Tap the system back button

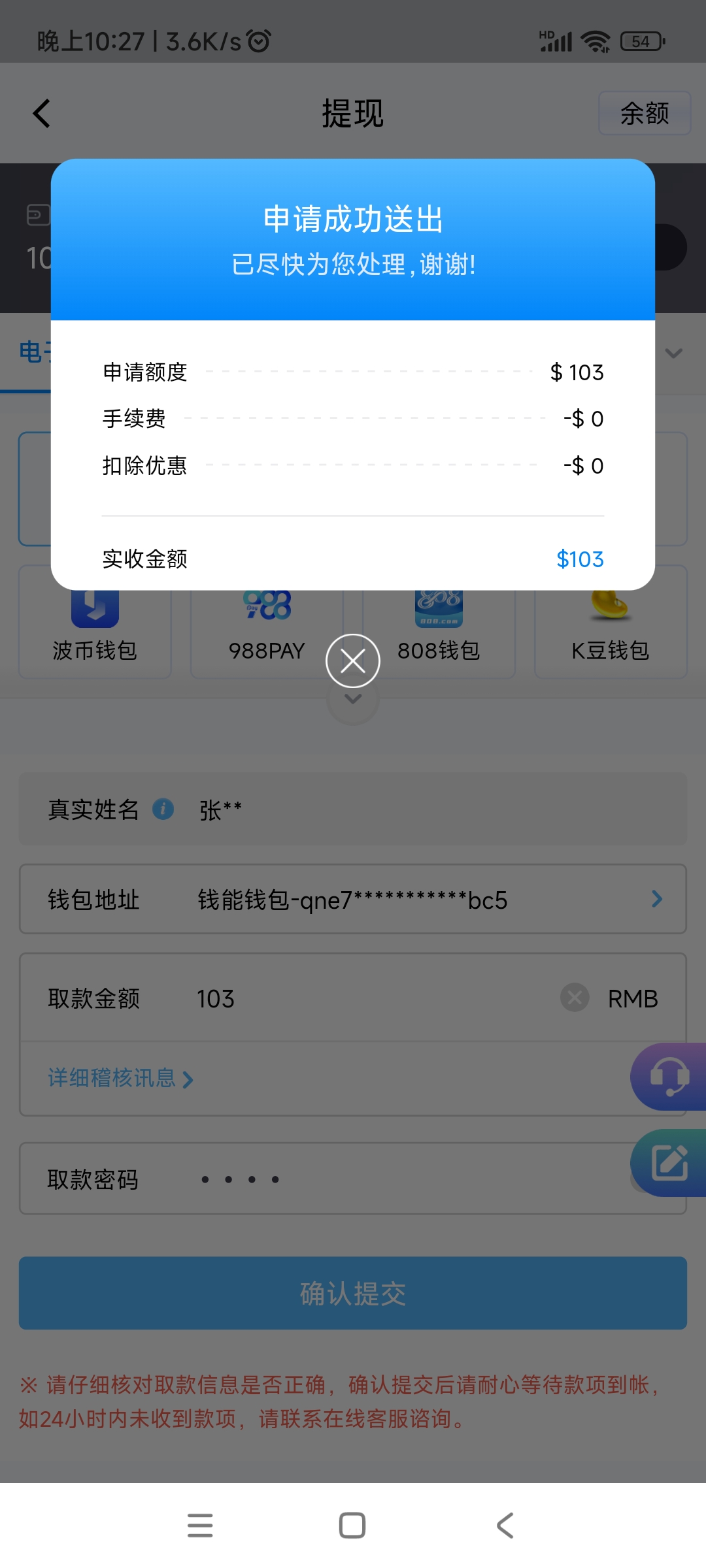505,1526
